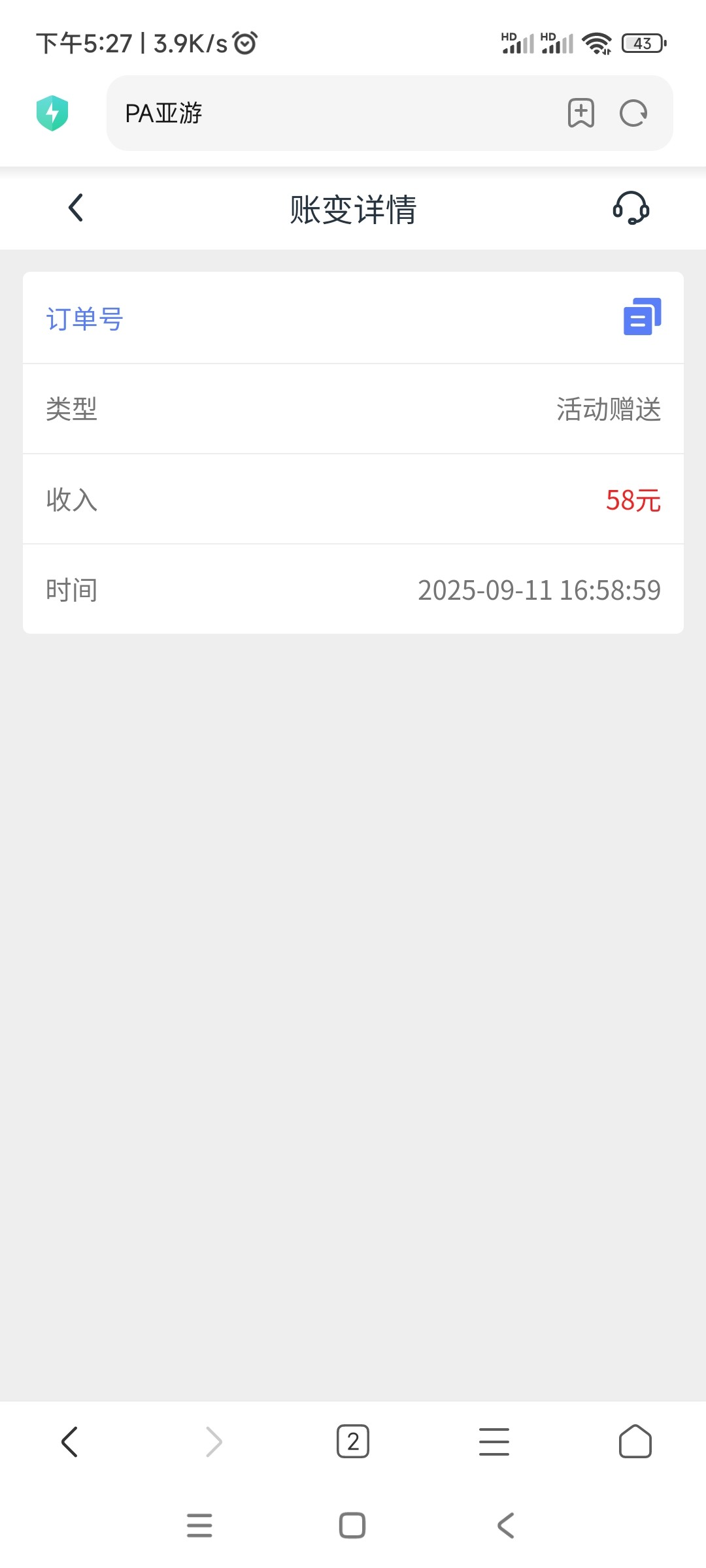This screenshot has height=1568, width=706.
Task: Tap the PA亚游 address bar
Action: coord(327,113)
